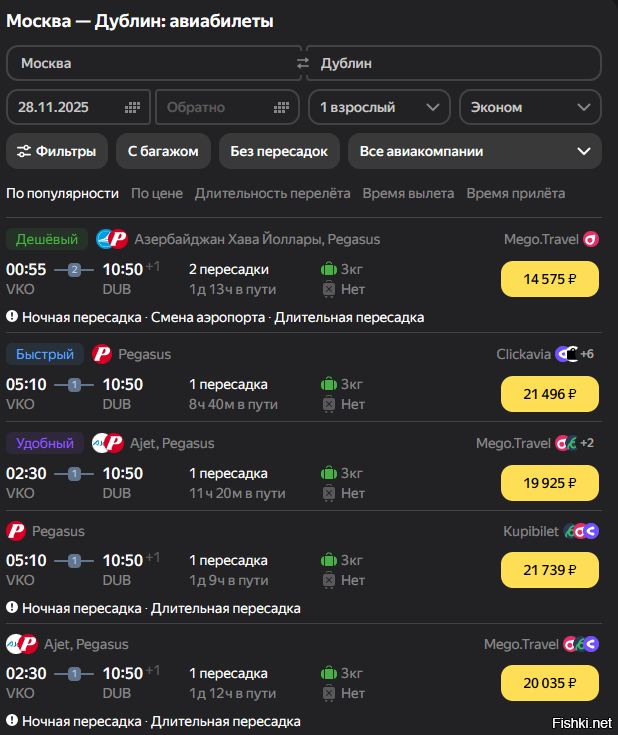
Task: Sort by Длительность перелёта
Action: coord(272,193)
